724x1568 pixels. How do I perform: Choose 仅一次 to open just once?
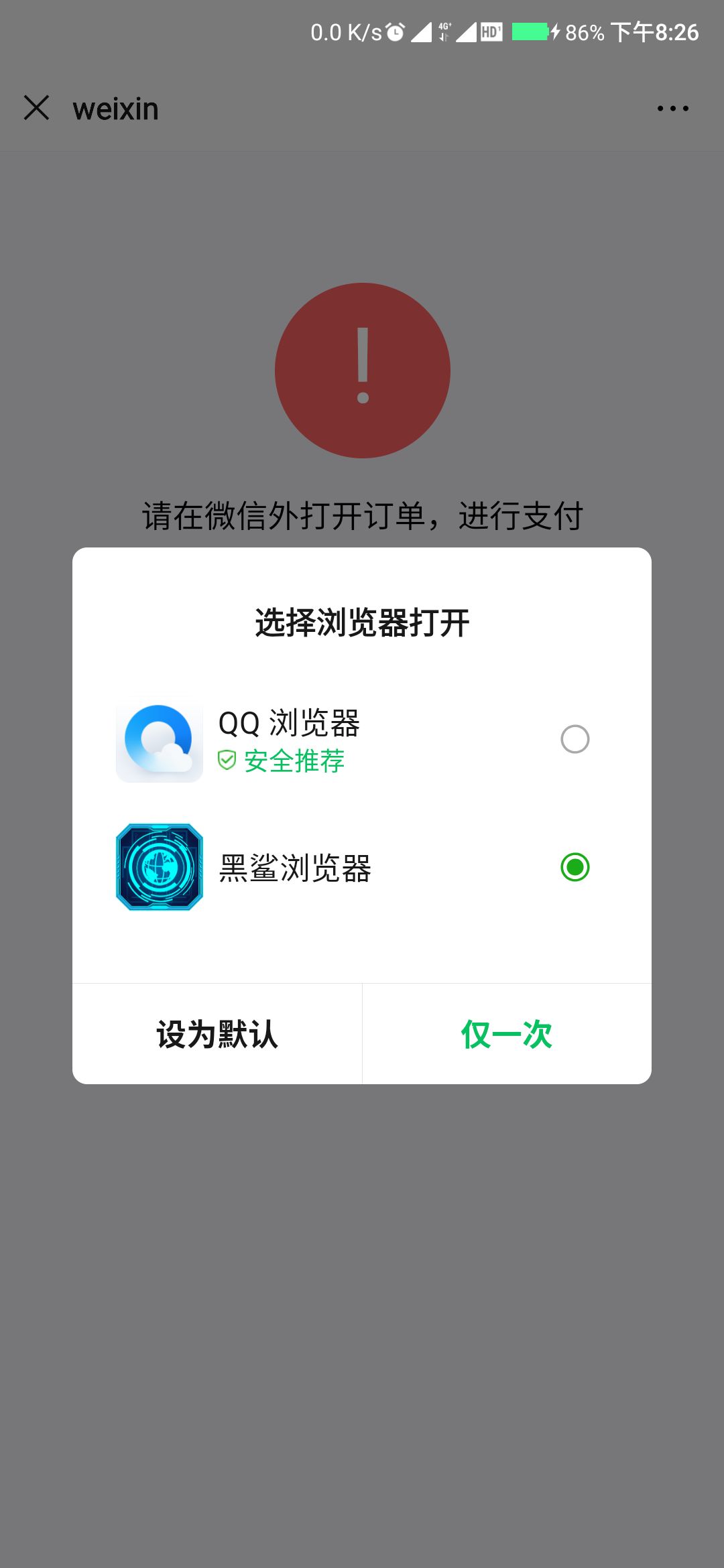(507, 1034)
